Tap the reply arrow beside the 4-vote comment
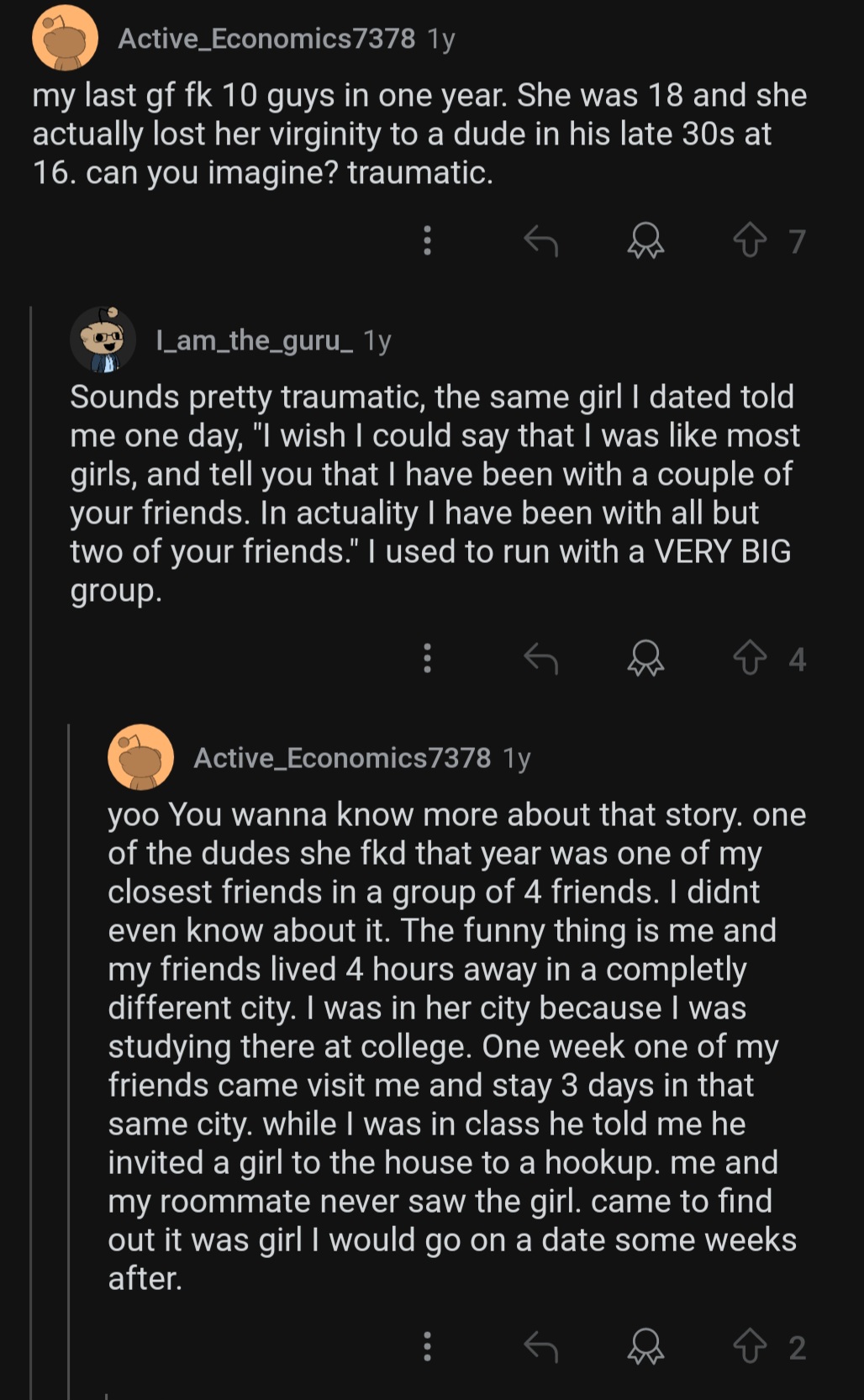 click(x=542, y=660)
